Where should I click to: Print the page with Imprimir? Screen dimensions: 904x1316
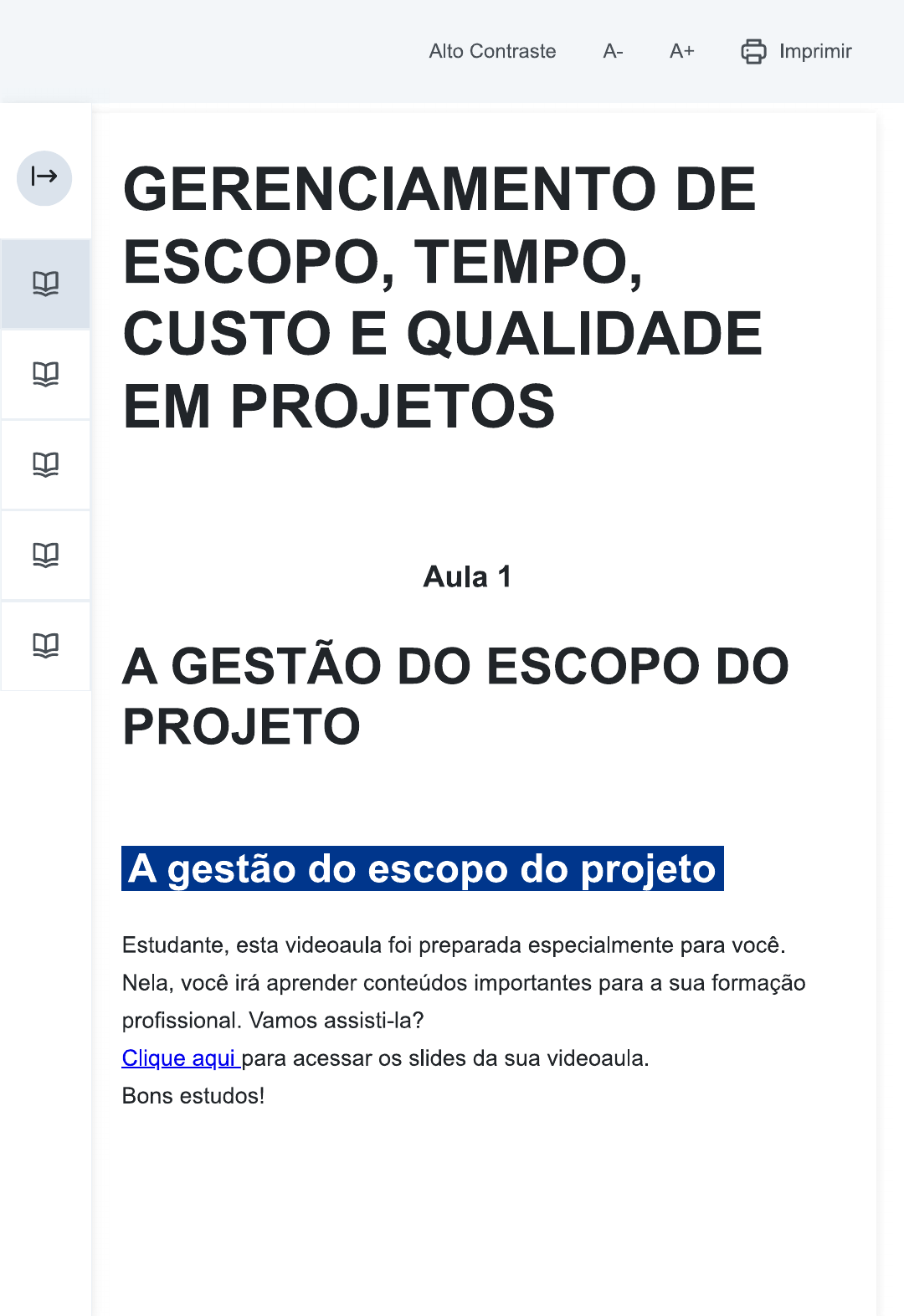coord(796,51)
